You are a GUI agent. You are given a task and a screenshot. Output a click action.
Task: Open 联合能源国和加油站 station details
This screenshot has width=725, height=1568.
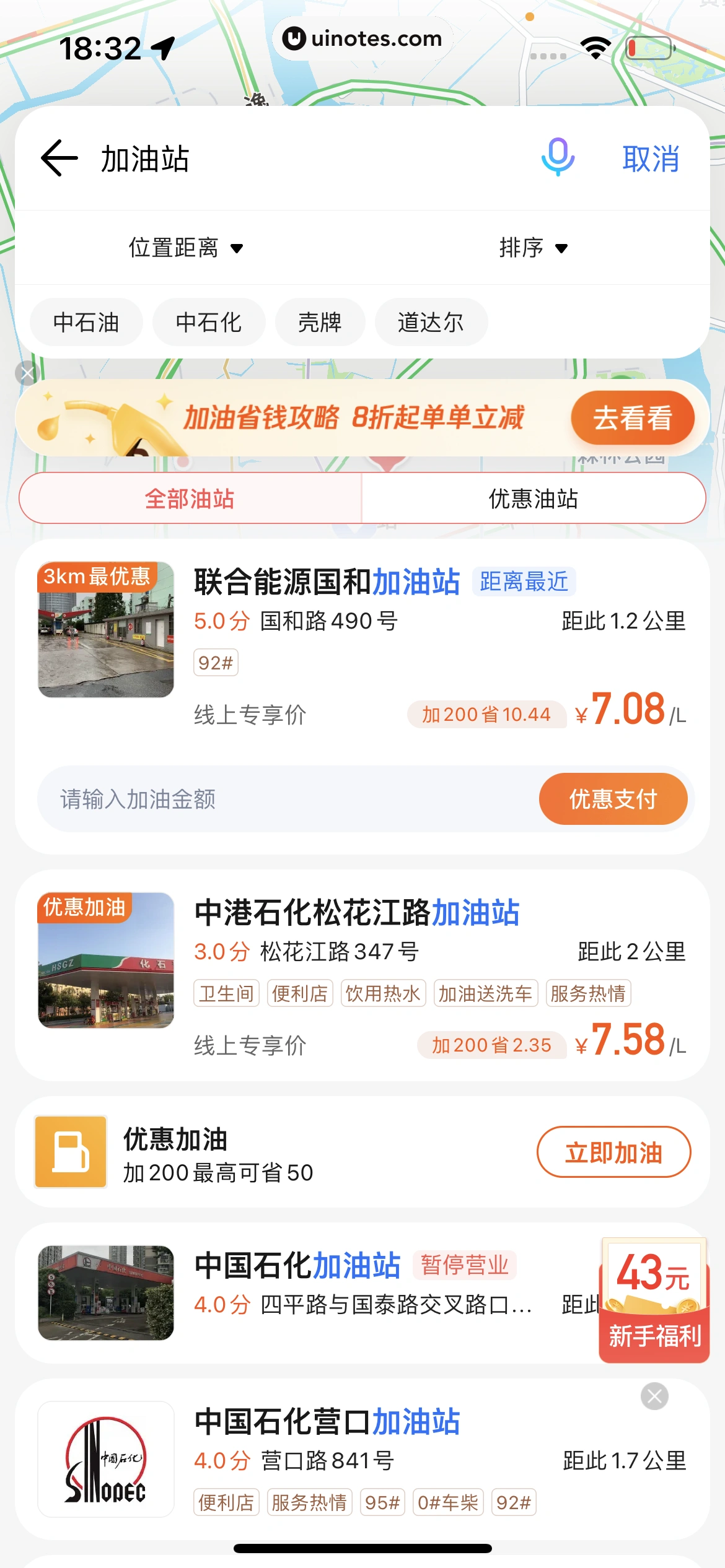[327, 582]
